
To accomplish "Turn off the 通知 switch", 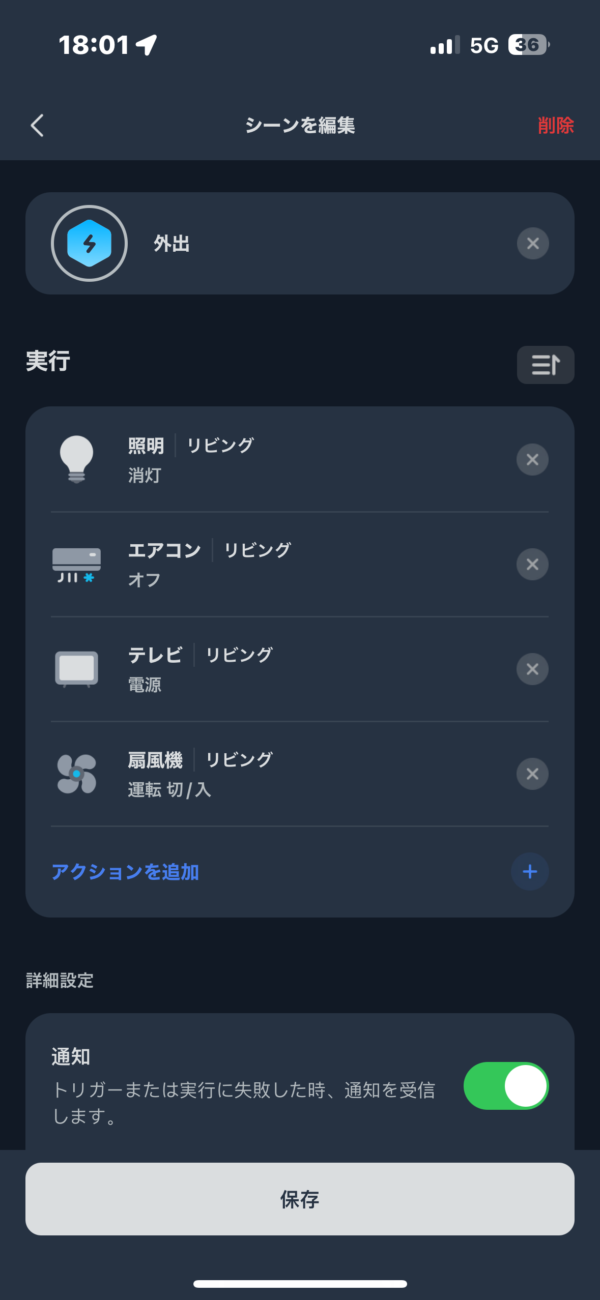I will (506, 1086).
